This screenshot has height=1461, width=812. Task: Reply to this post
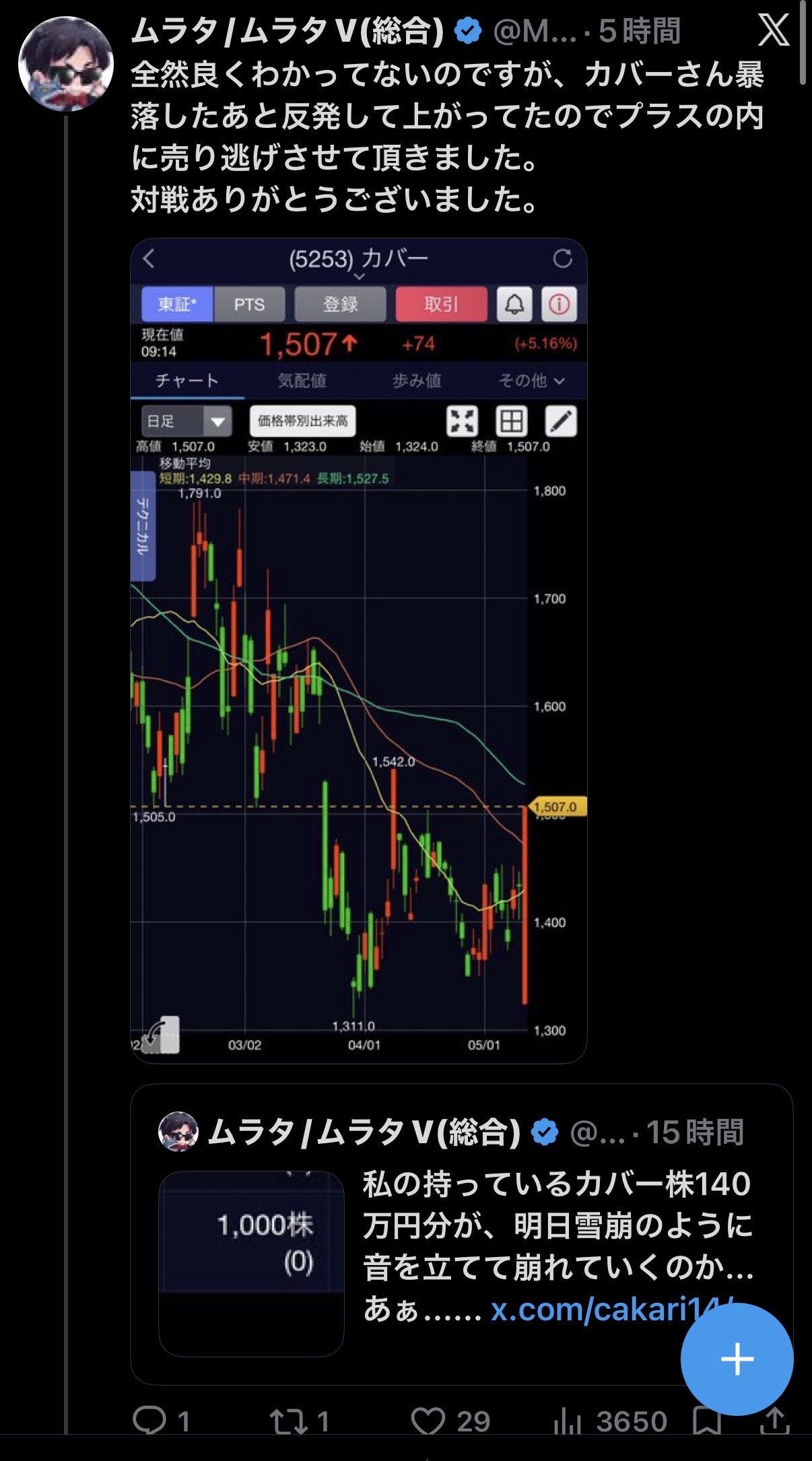coord(160,1421)
